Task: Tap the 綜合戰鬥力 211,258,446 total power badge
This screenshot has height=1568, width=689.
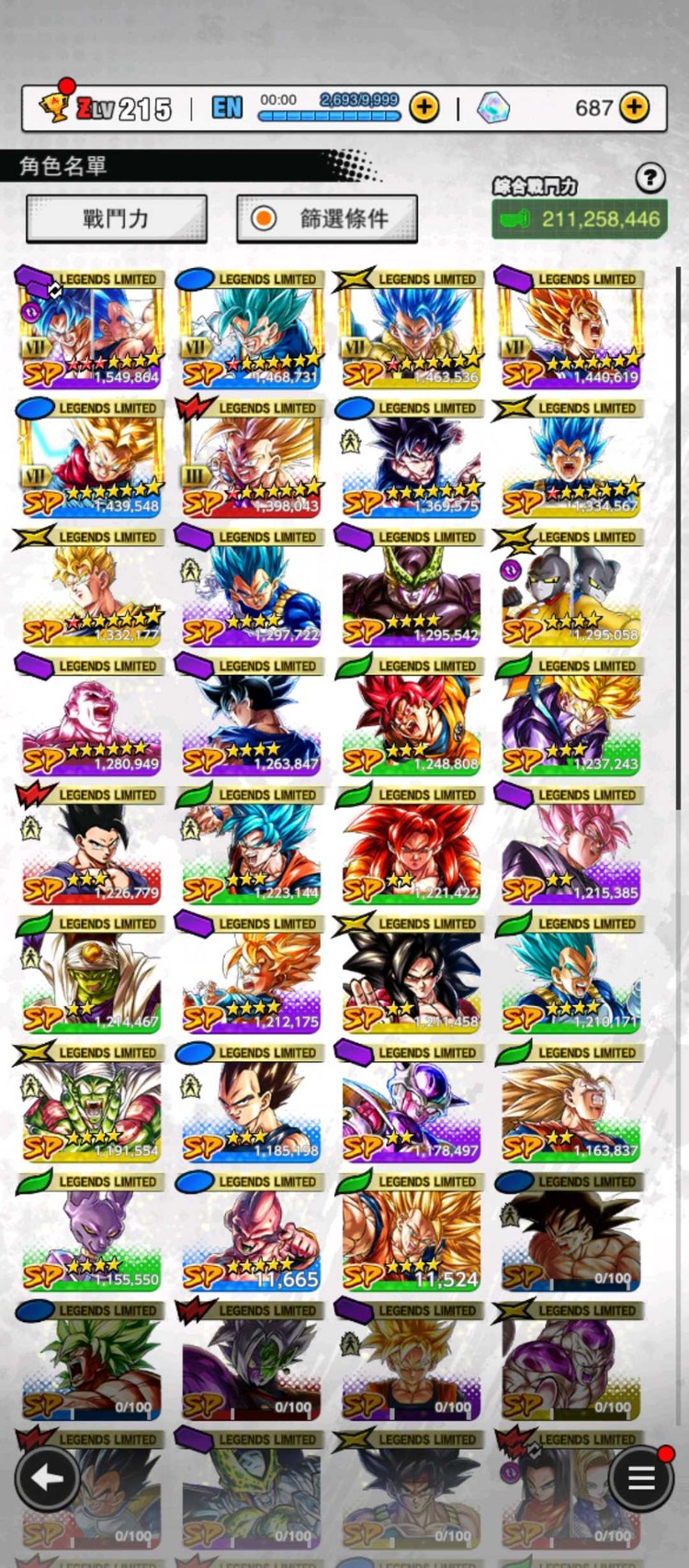Action: (580, 218)
